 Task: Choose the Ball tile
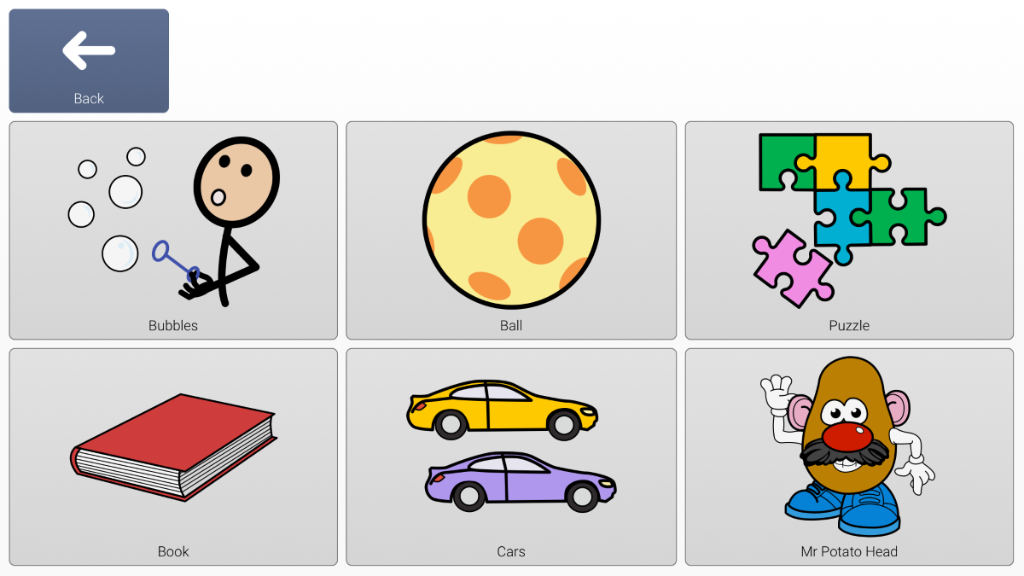click(511, 230)
